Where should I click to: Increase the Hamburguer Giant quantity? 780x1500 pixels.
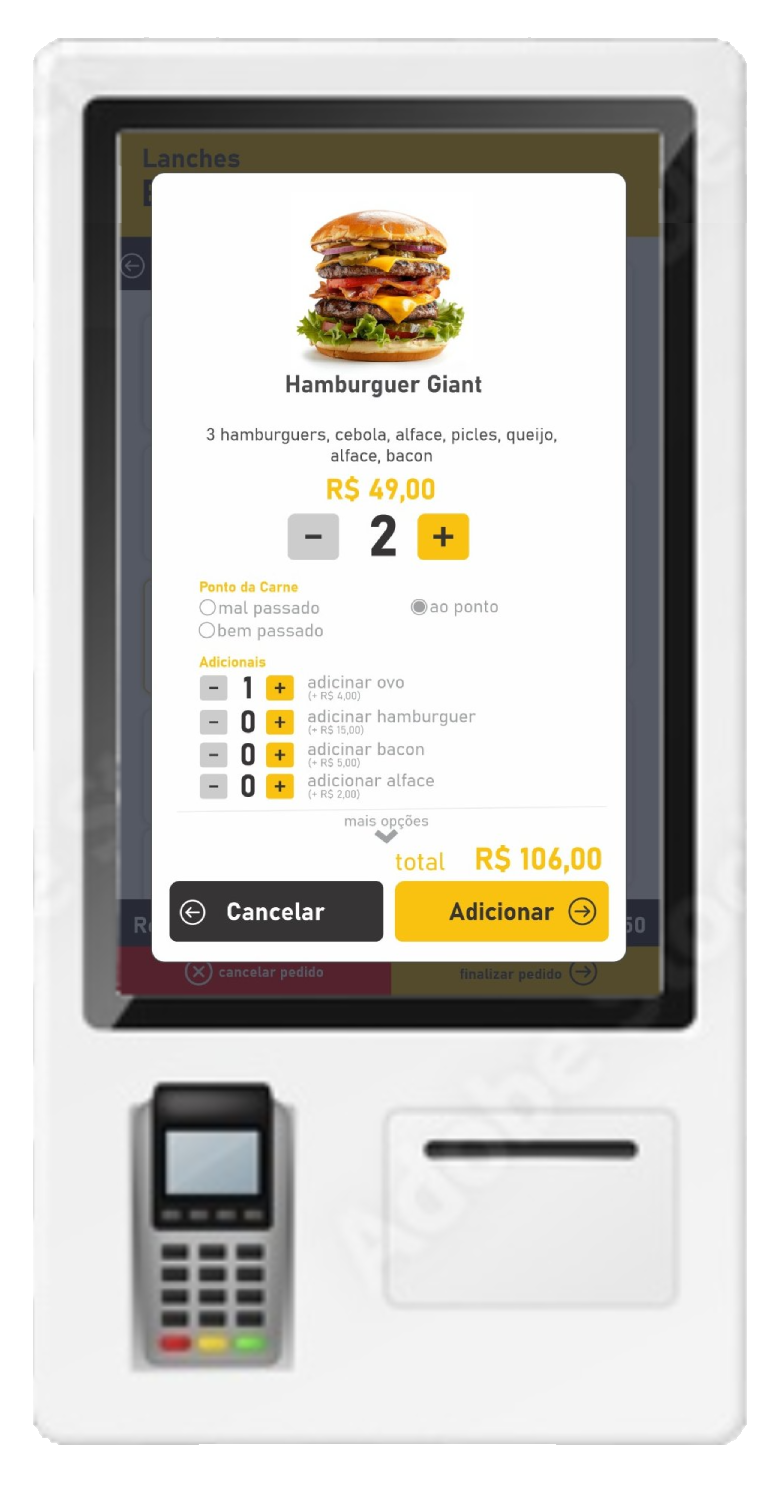tap(443, 537)
